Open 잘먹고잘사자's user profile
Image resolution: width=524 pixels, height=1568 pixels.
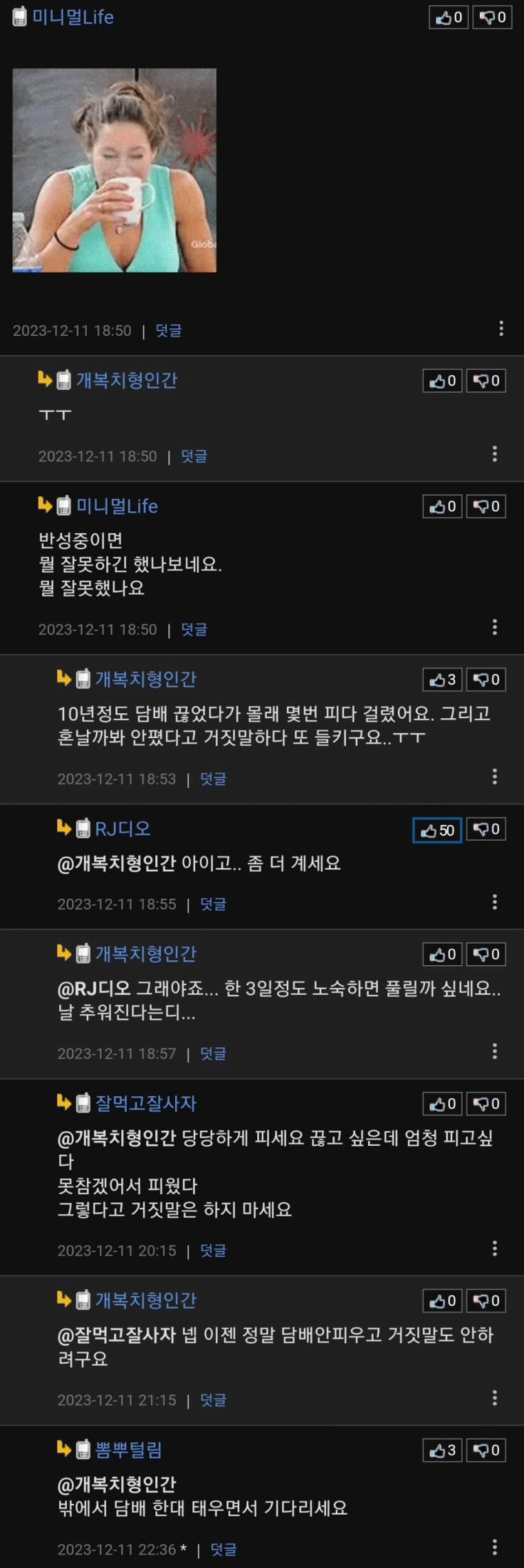point(145,1103)
